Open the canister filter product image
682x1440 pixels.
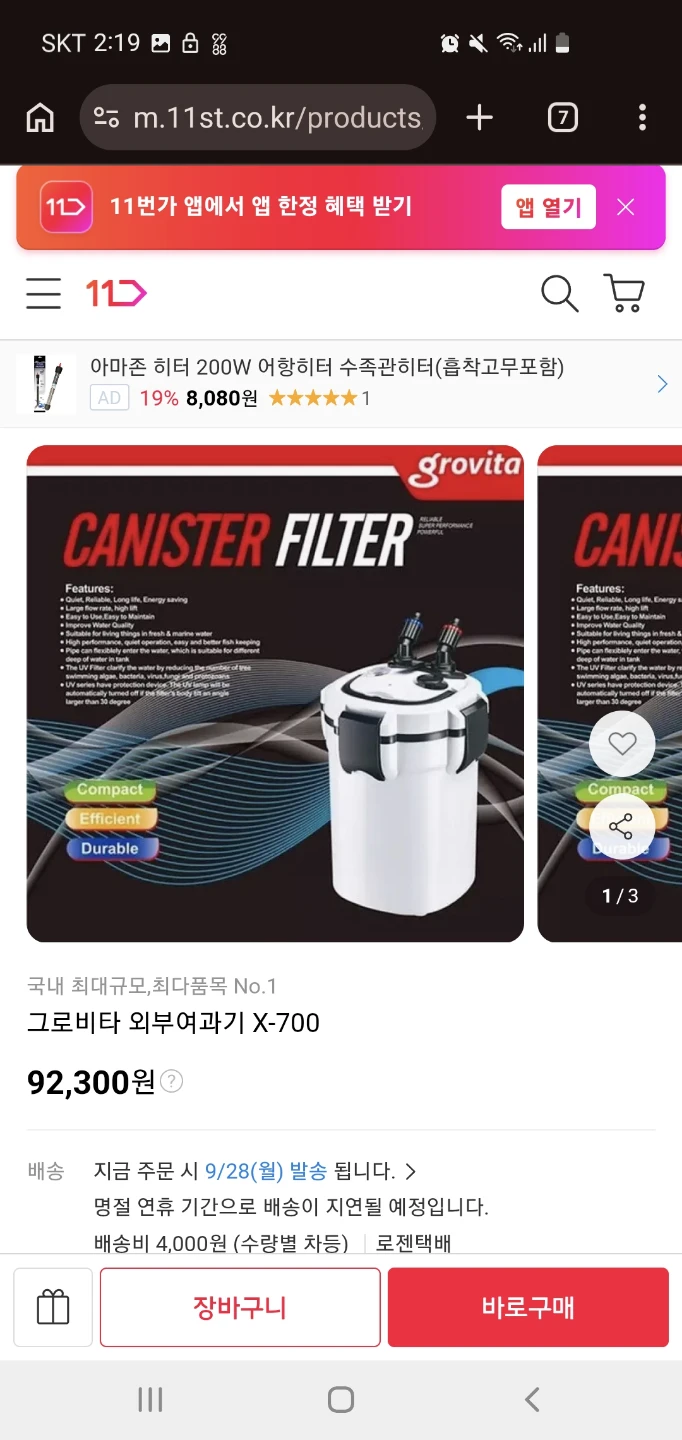tap(275, 693)
